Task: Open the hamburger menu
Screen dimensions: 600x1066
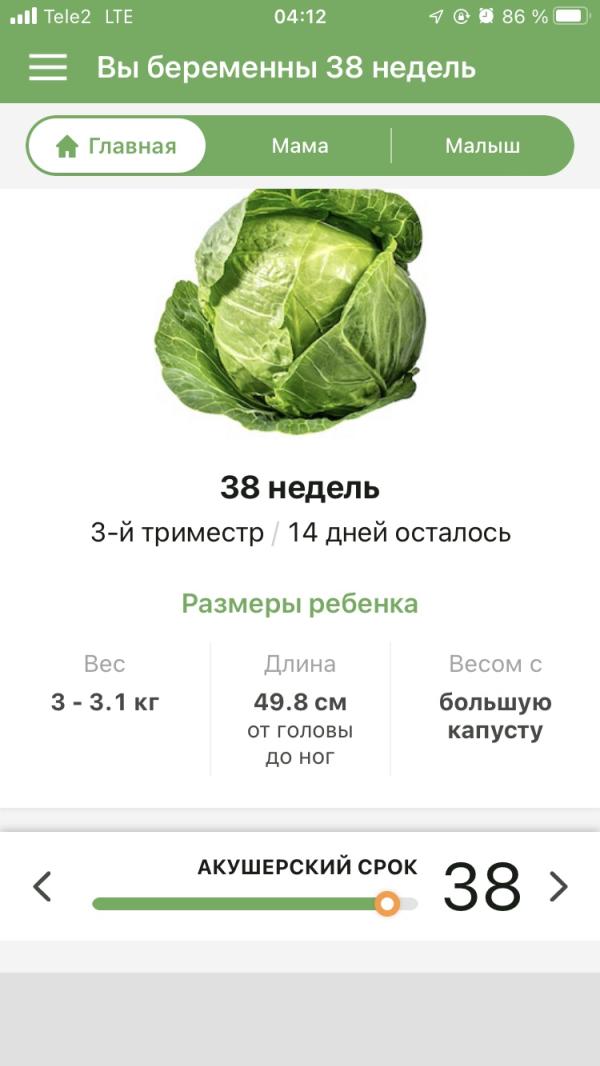Action: pyautogui.click(x=47, y=67)
